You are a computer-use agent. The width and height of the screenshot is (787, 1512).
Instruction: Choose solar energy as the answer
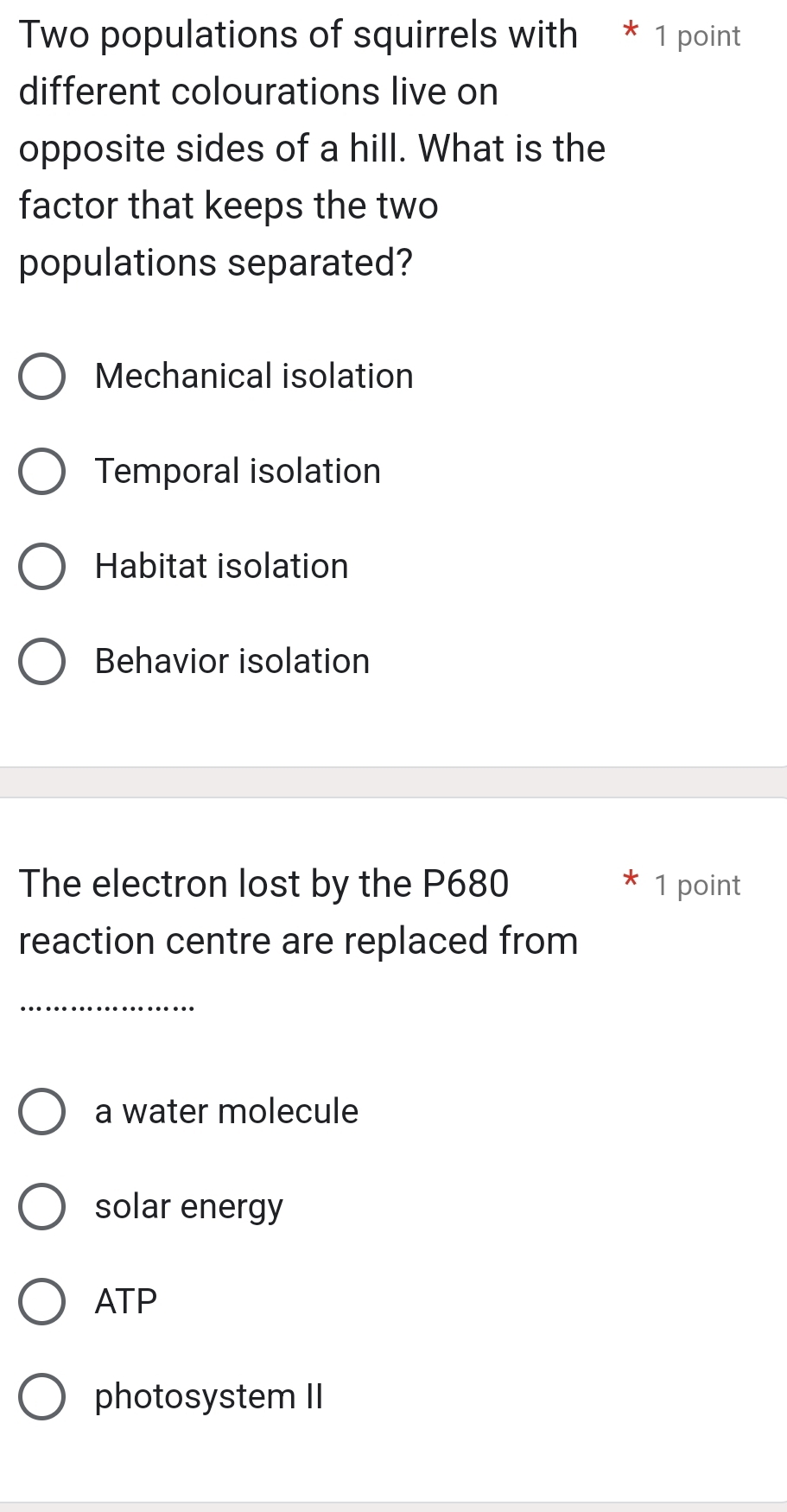[x=41, y=1207]
